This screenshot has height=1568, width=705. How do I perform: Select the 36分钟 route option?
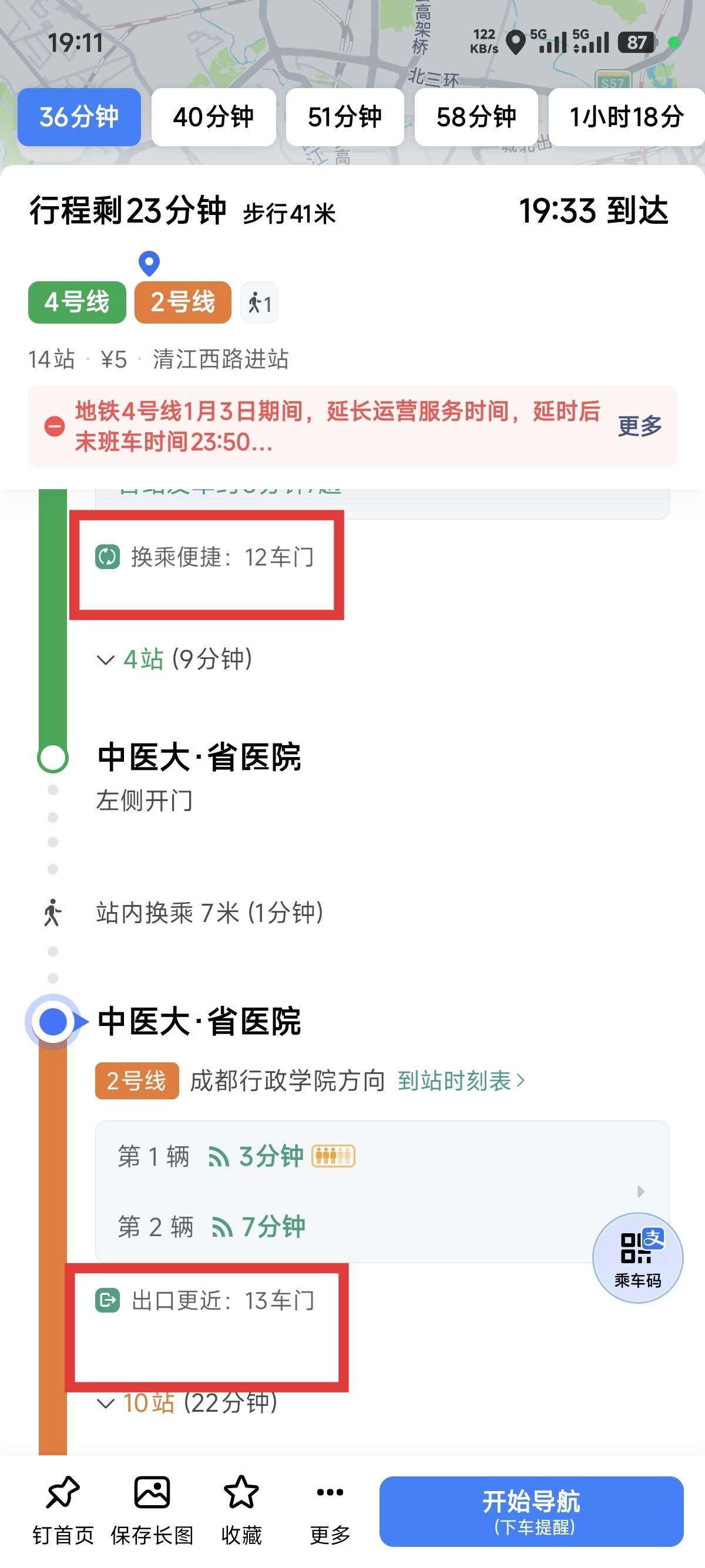(x=79, y=117)
